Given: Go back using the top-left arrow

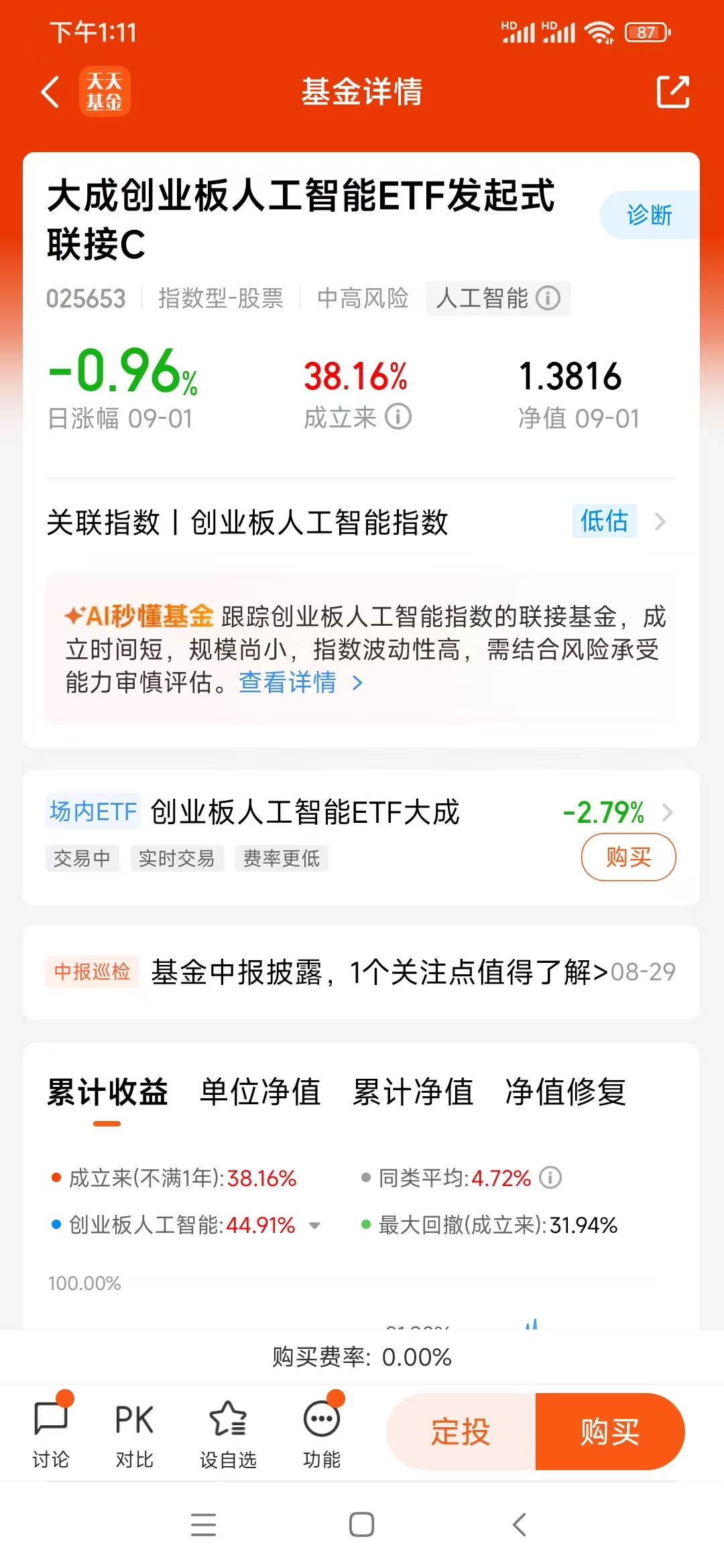Looking at the screenshot, I should 51,92.
